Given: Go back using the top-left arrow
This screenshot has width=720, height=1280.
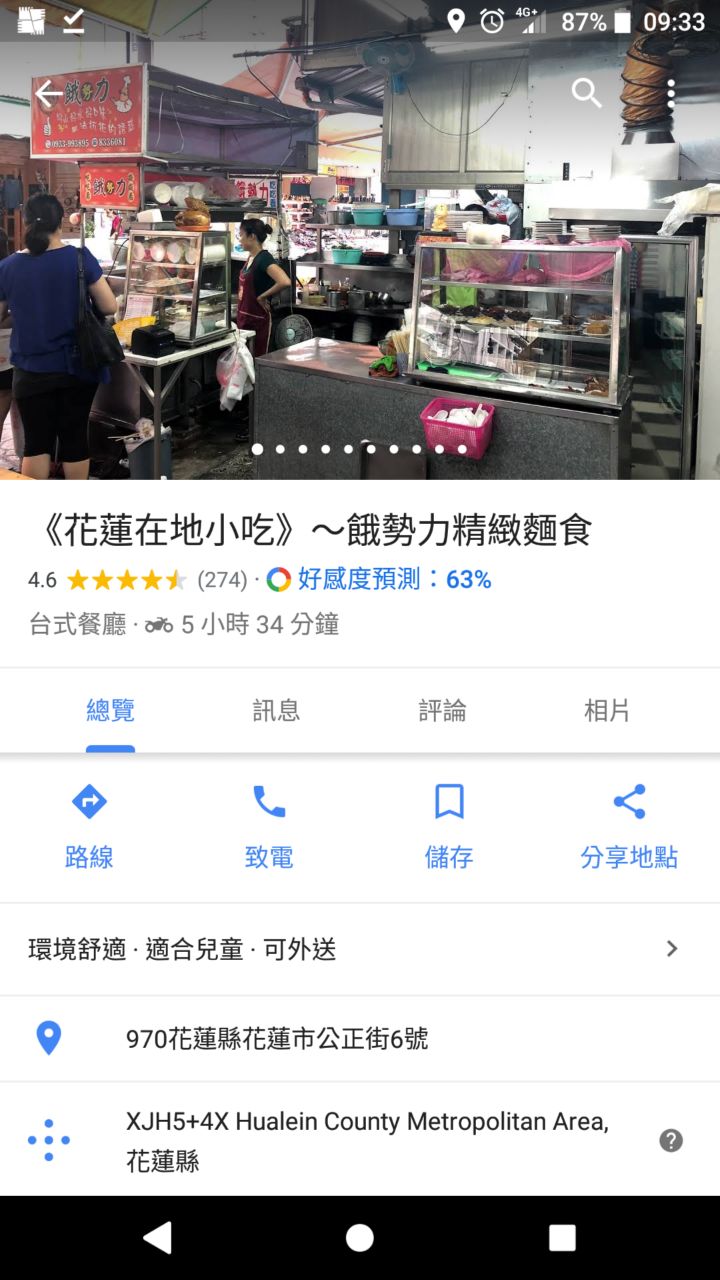Looking at the screenshot, I should 48,94.
